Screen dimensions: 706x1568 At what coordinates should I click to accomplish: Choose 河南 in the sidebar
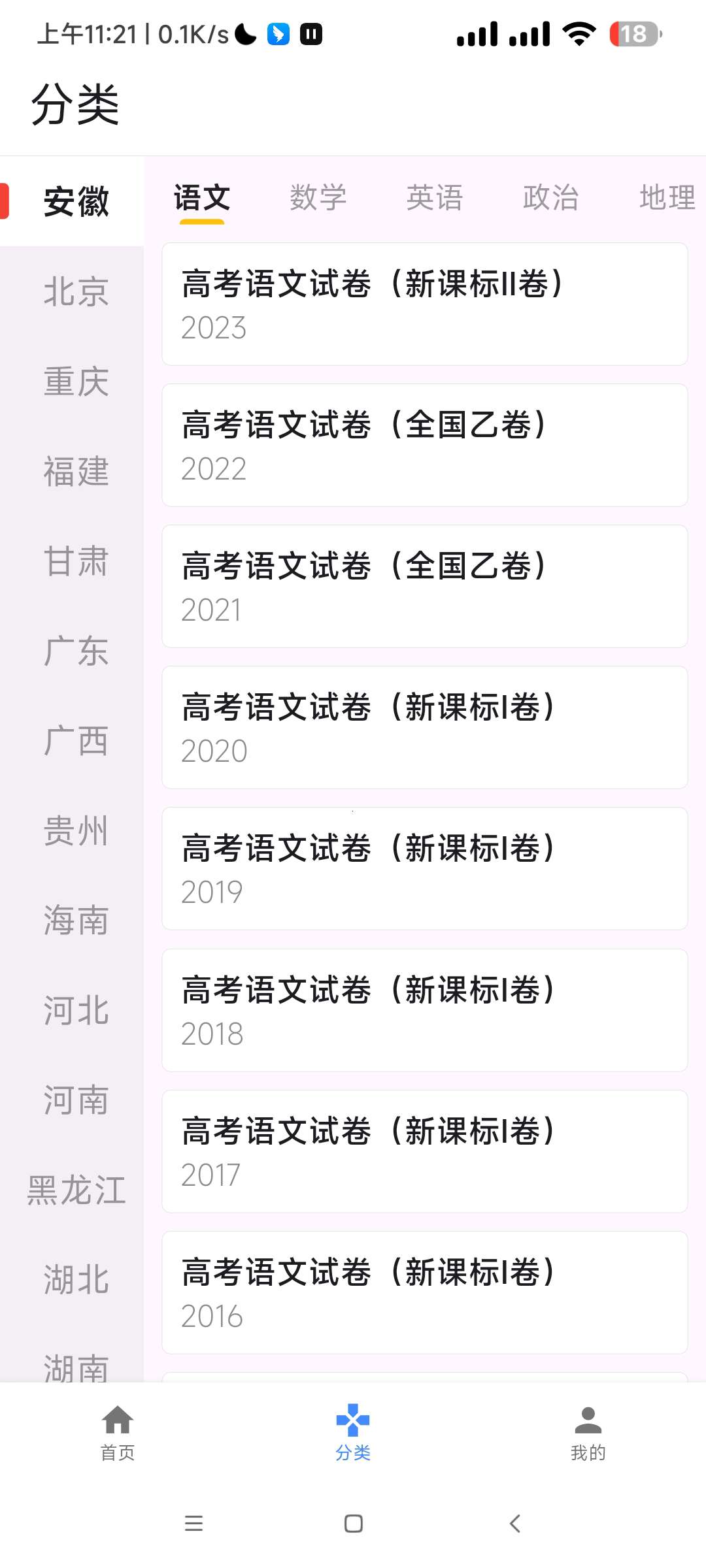(x=76, y=1101)
